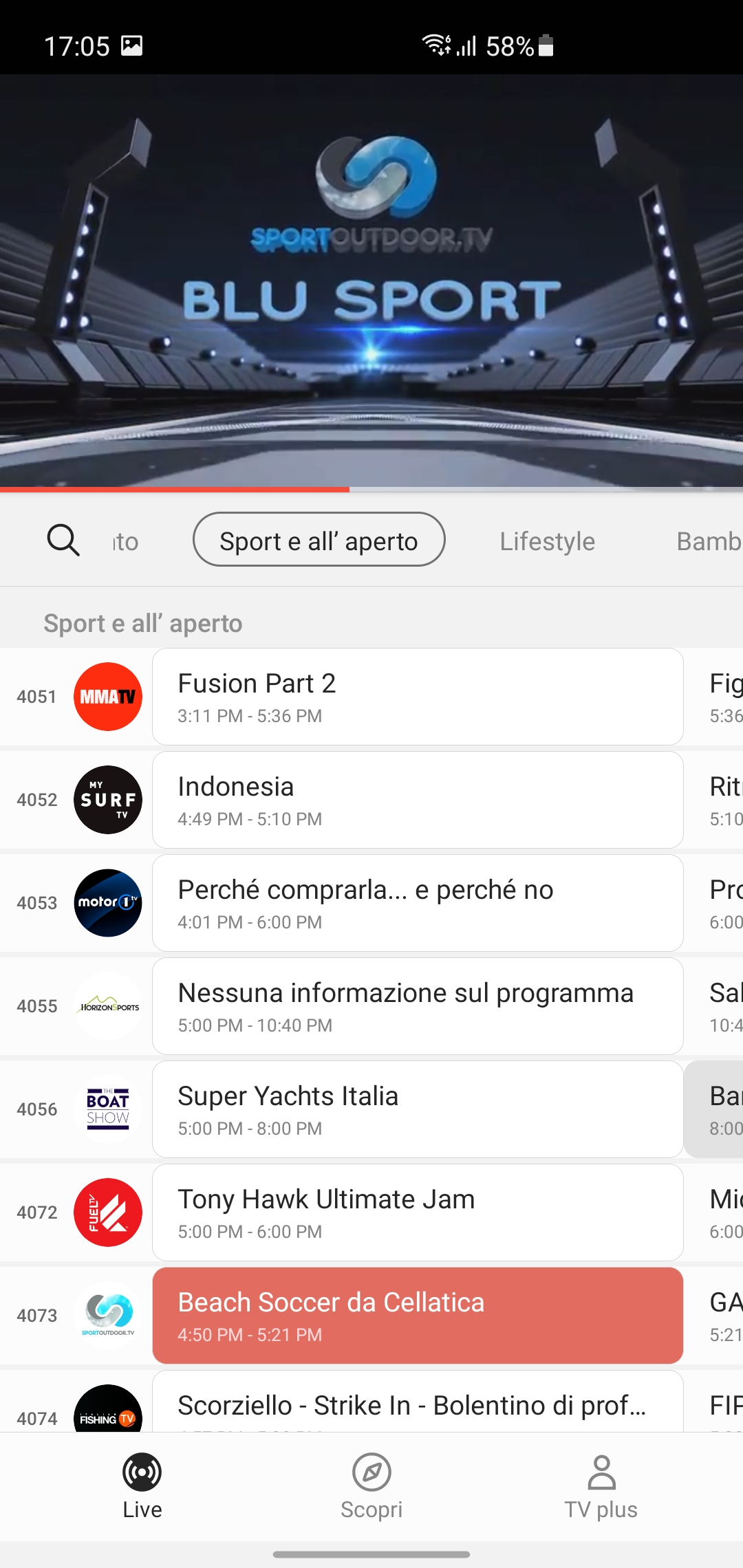Open Perché comprarla... e perché no program
This screenshot has height=1568, width=743.
pyautogui.click(x=418, y=903)
